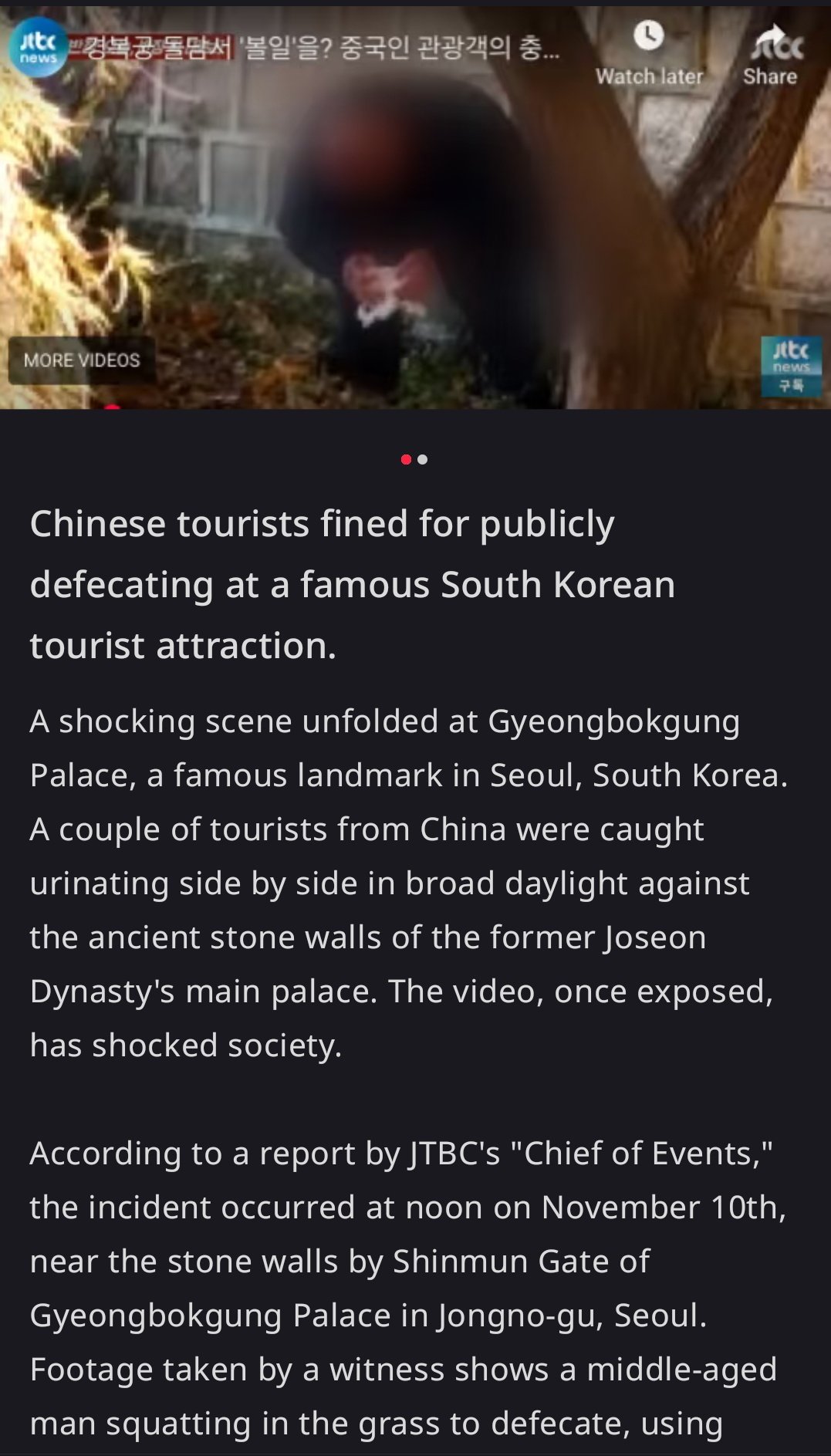Screen dimensions: 831x1456
Task: Go to second slide indicator dot
Action: pyautogui.click(x=422, y=460)
